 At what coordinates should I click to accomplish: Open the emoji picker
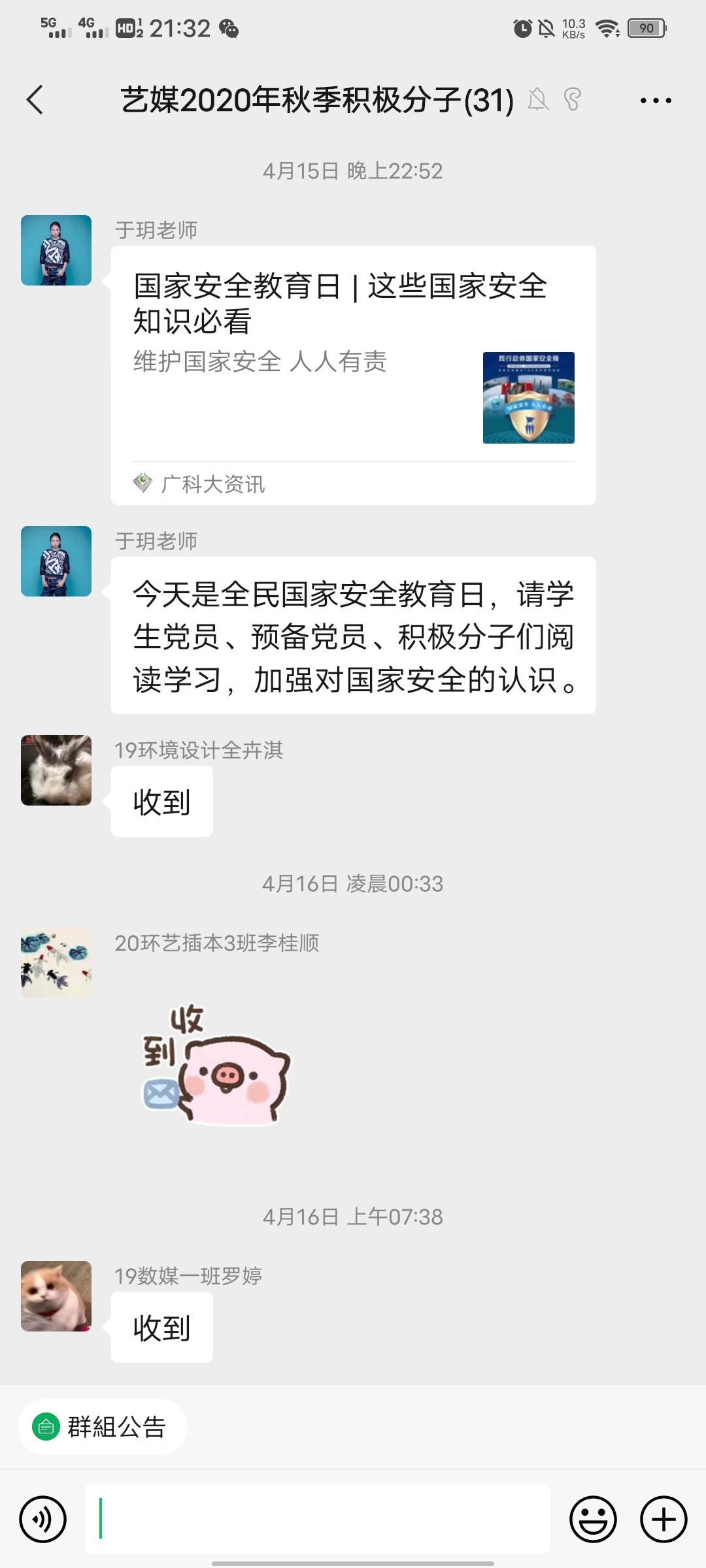592,1519
